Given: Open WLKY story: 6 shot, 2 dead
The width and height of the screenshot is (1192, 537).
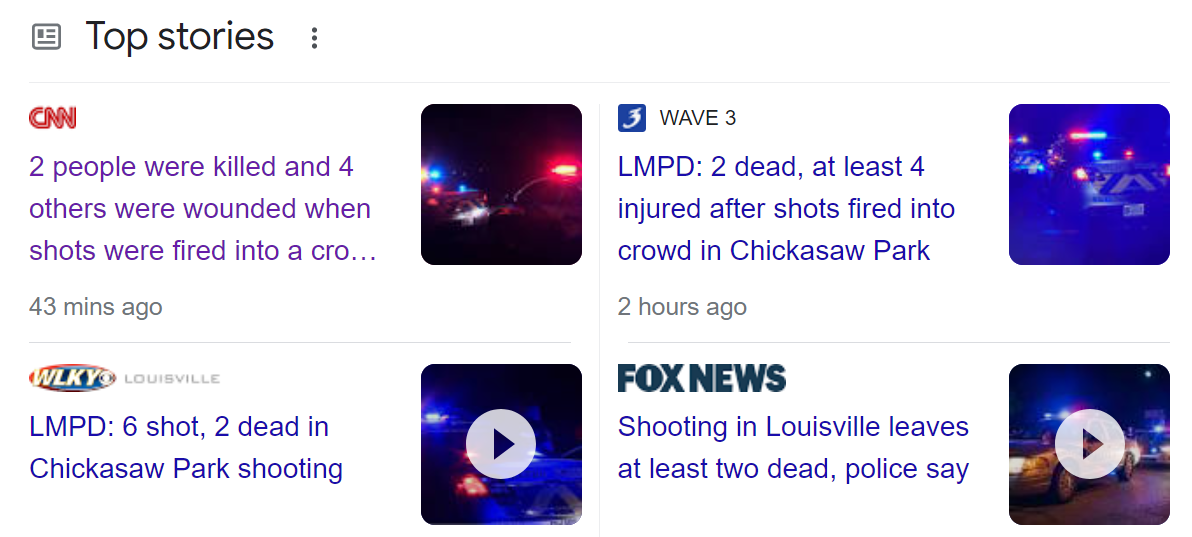Looking at the screenshot, I should (186, 447).
